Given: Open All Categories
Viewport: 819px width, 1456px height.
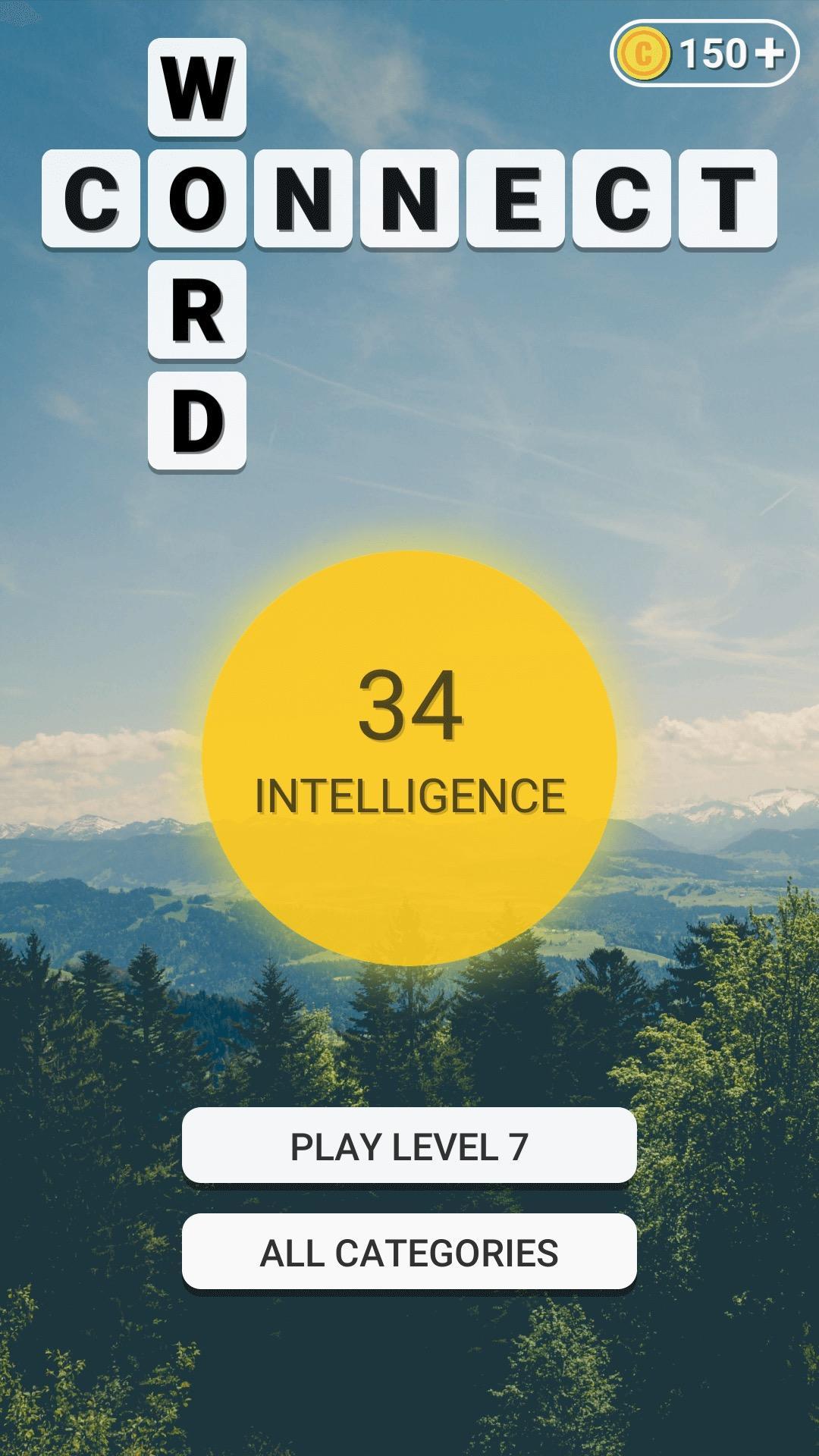Looking at the screenshot, I should click(x=409, y=1252).
